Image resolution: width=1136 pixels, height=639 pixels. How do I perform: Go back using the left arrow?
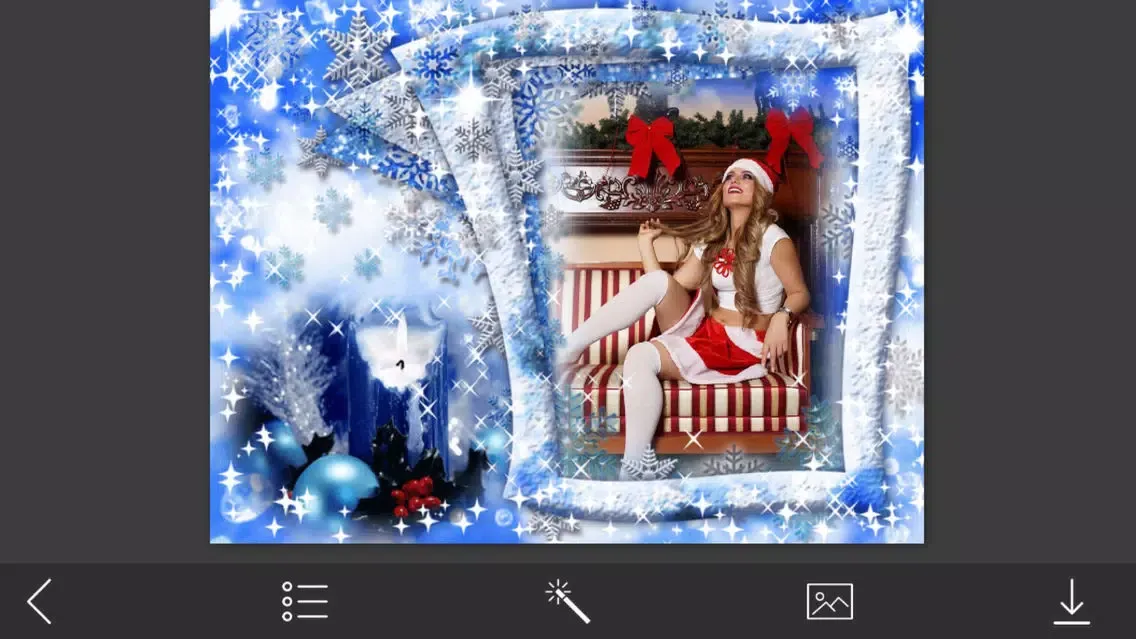click(39, 601)
